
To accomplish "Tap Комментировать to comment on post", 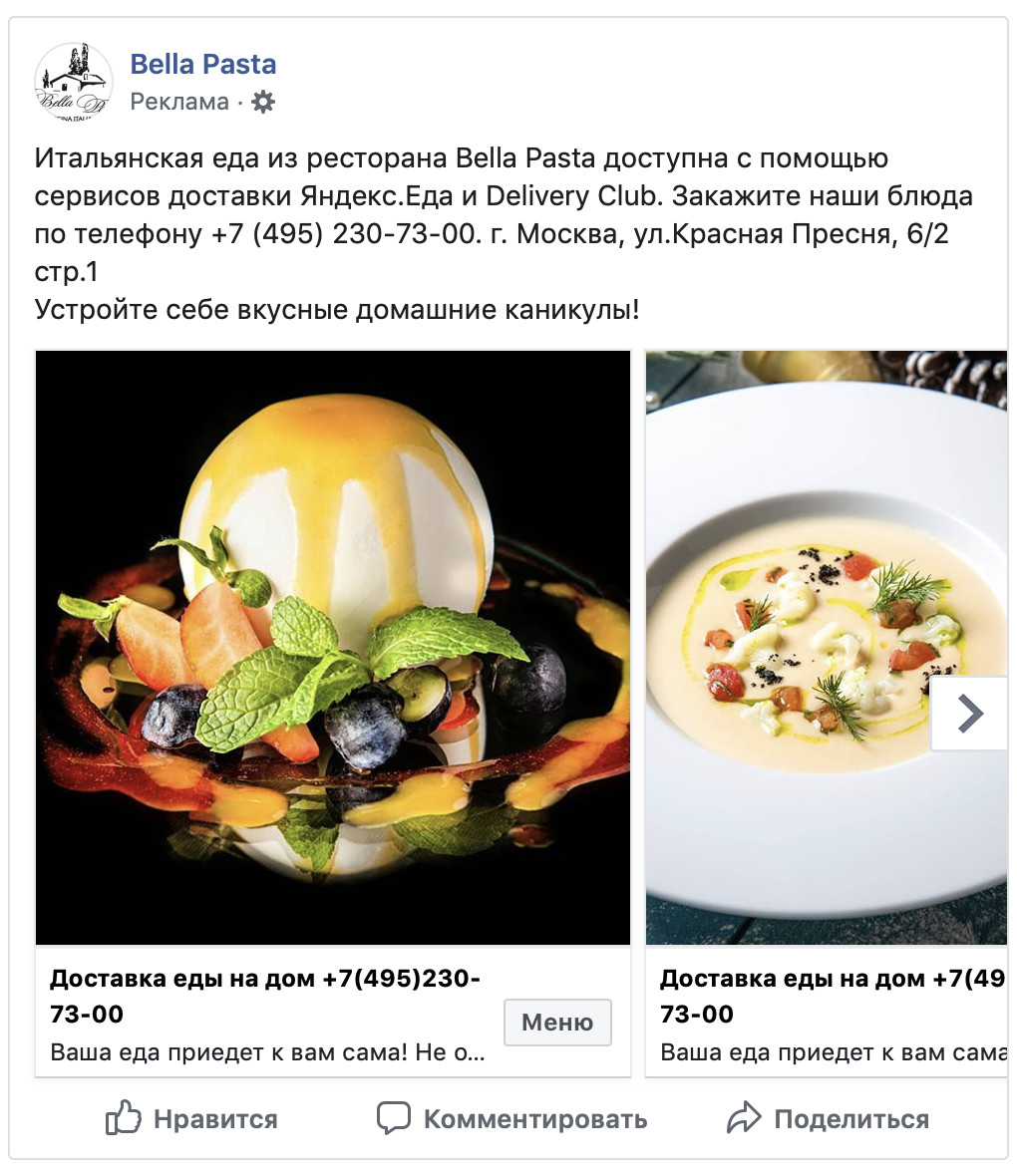I will point(511,1118).
